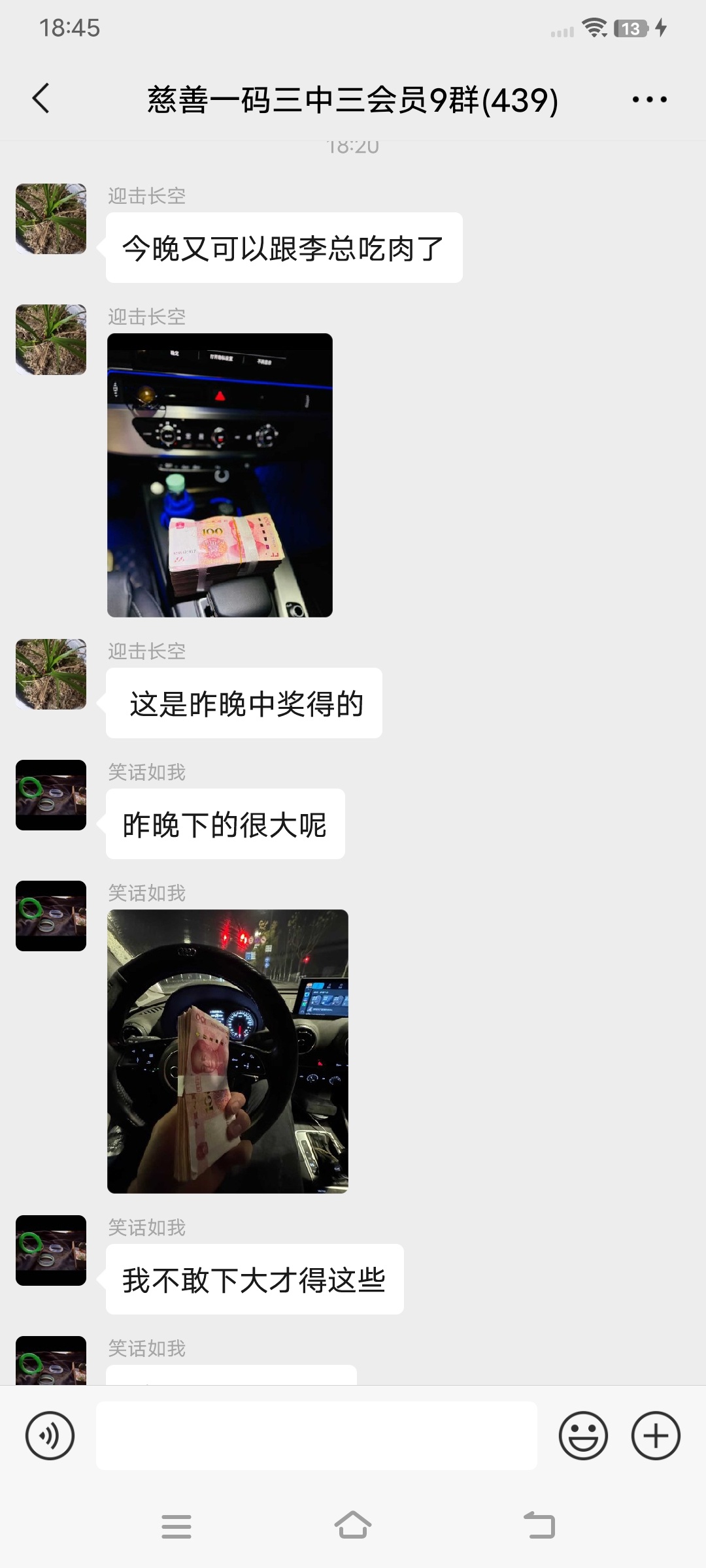Screen dimensions: 706x1568
Task: View 迎击长空's photo of cash in car
Action: click(x=220, y=475)
